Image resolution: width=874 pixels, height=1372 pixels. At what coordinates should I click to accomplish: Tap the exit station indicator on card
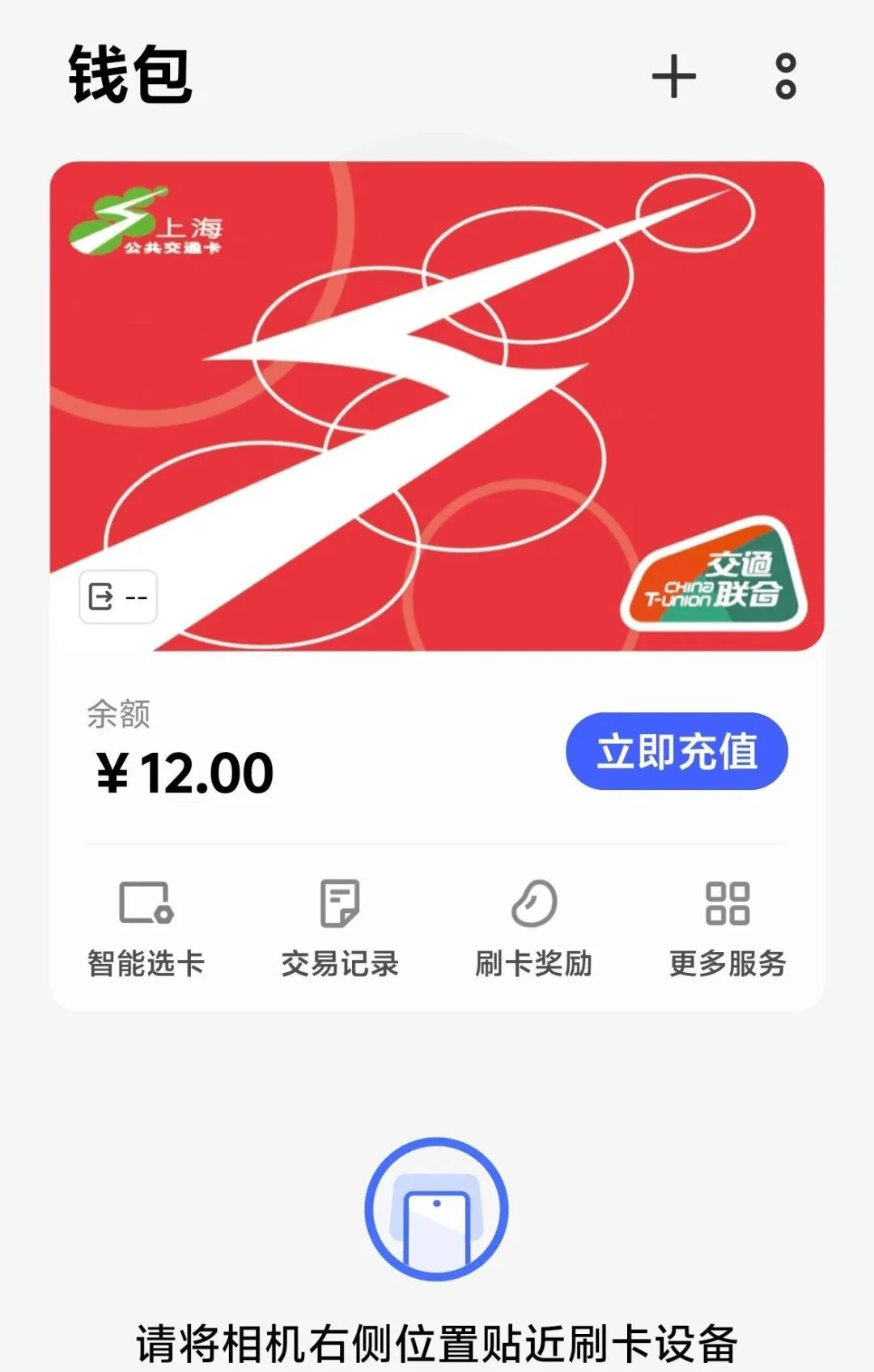coord(118,597)
